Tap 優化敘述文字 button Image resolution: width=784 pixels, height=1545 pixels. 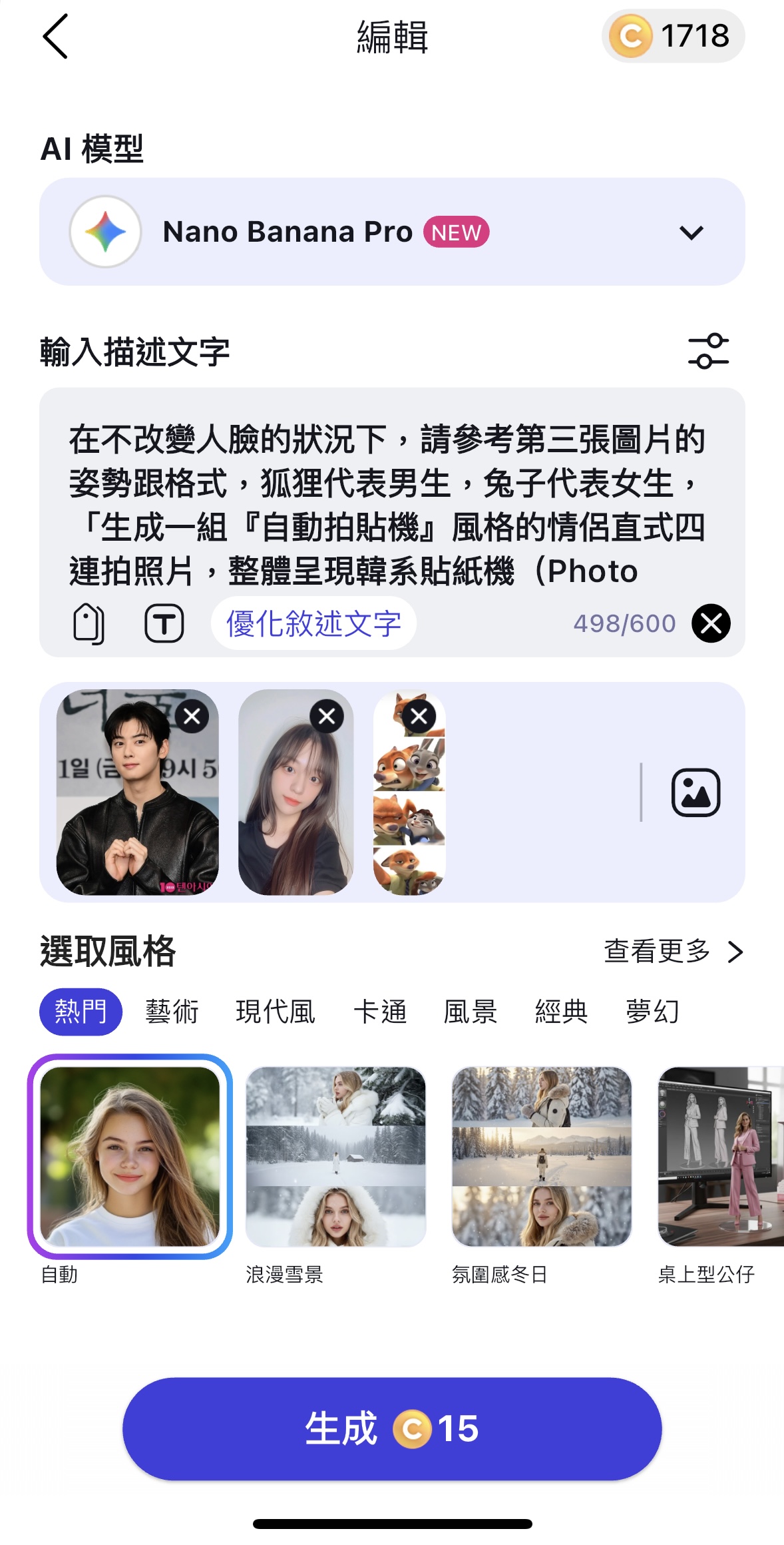(313, 624)
